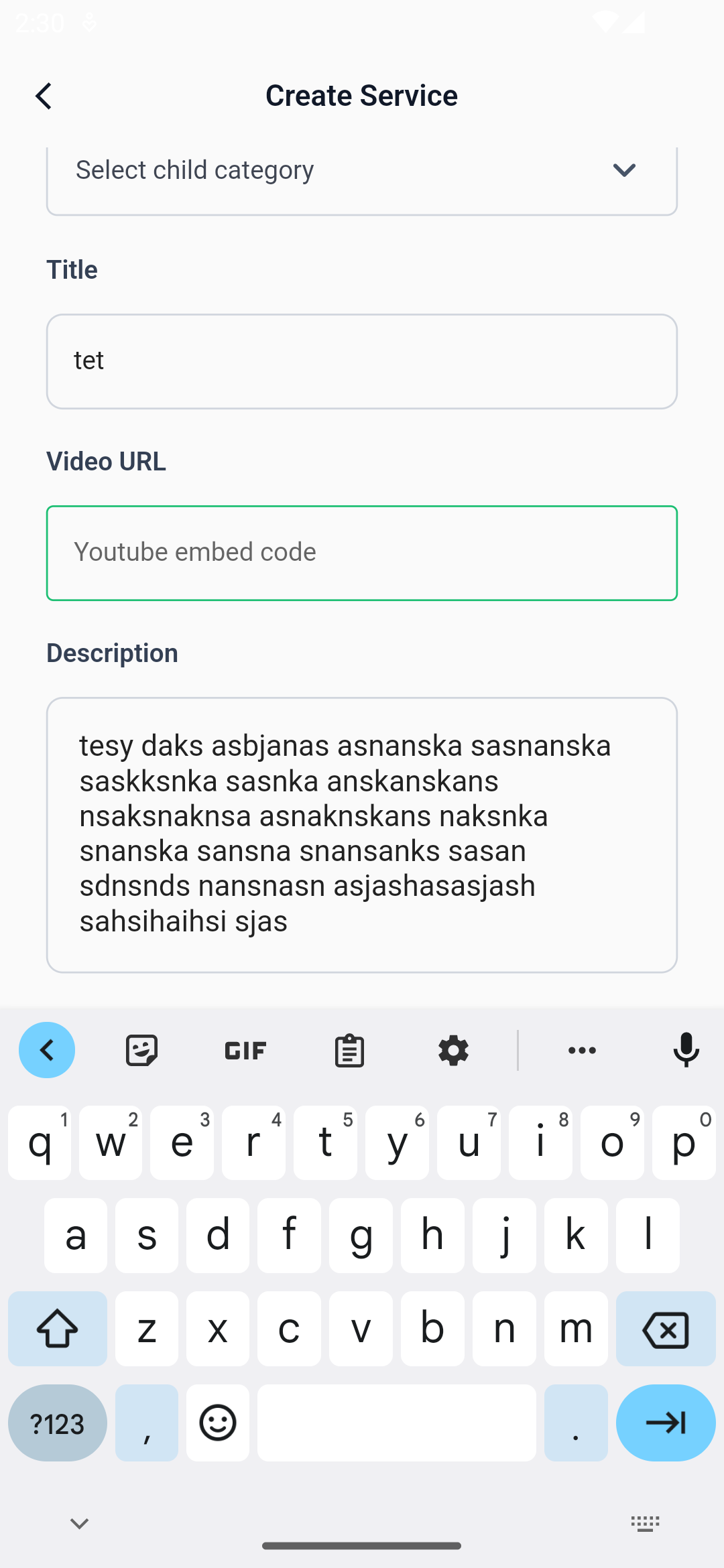724x1568 pixels.
Task: Tap the backspace key on the keyboard
Action: pos(665,1329)
